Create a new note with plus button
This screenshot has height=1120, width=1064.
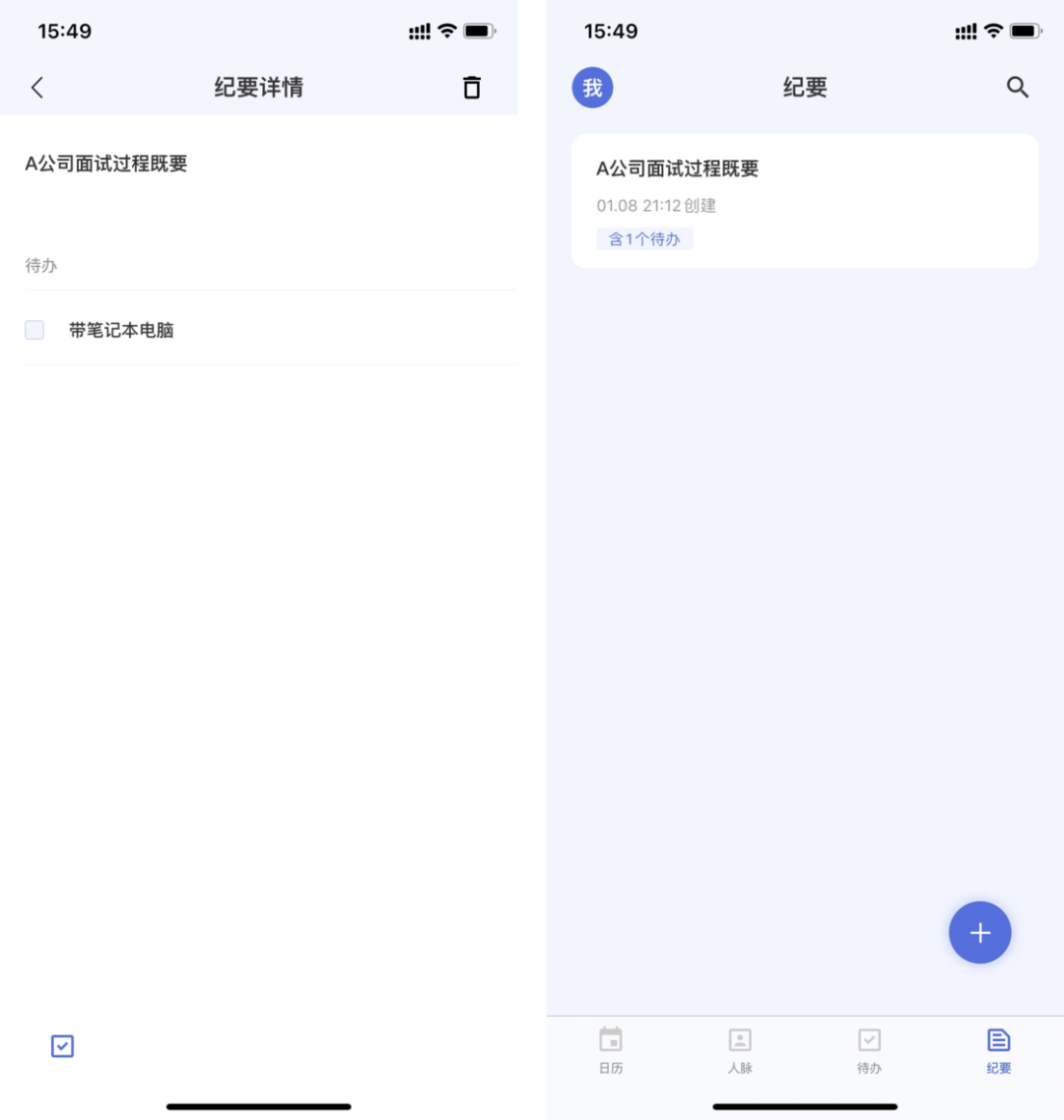coord(979,932)
